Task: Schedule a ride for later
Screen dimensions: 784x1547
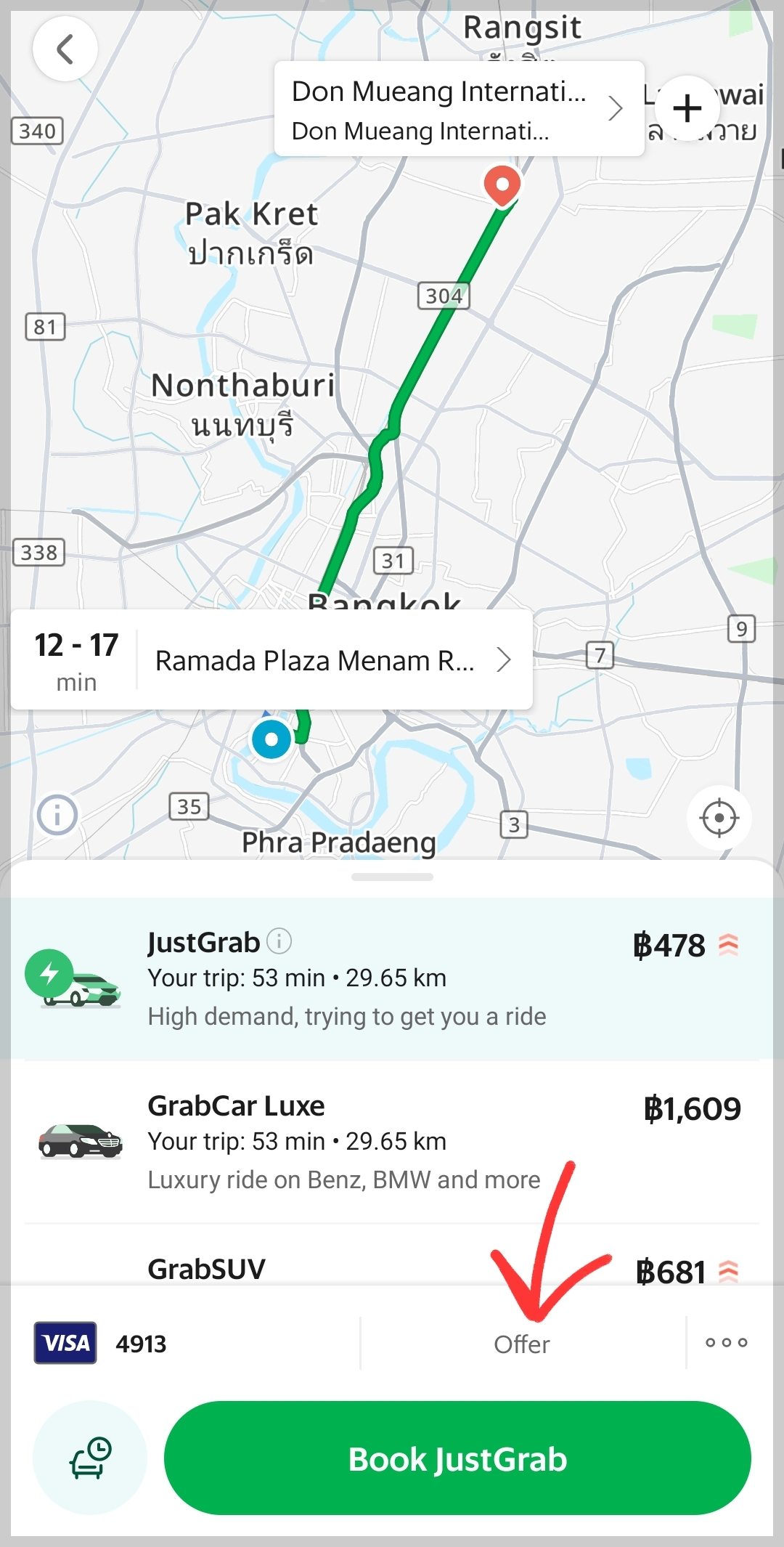Action: coord(90,1458)
